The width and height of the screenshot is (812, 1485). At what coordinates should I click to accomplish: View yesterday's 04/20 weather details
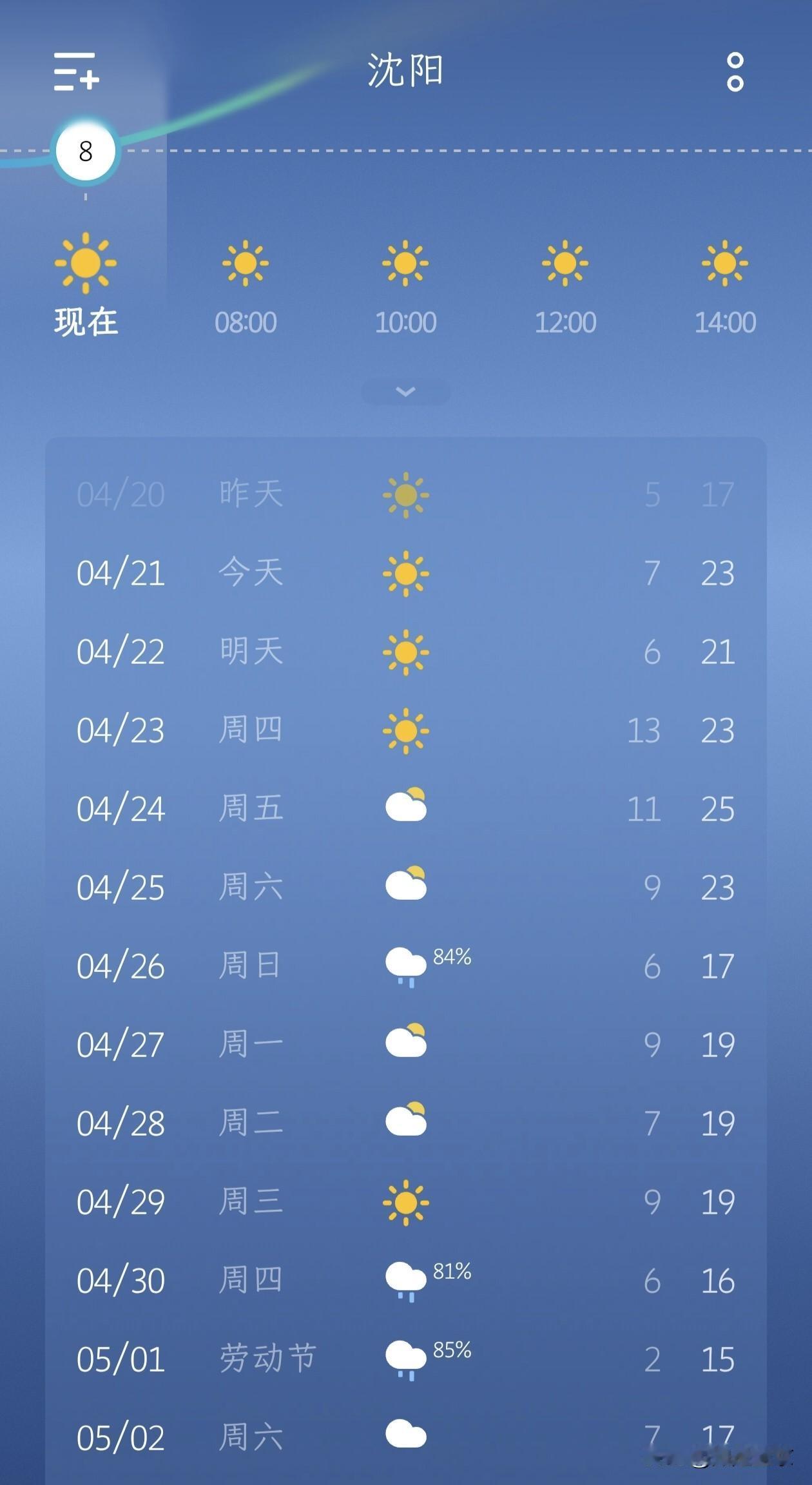[406, 493]
